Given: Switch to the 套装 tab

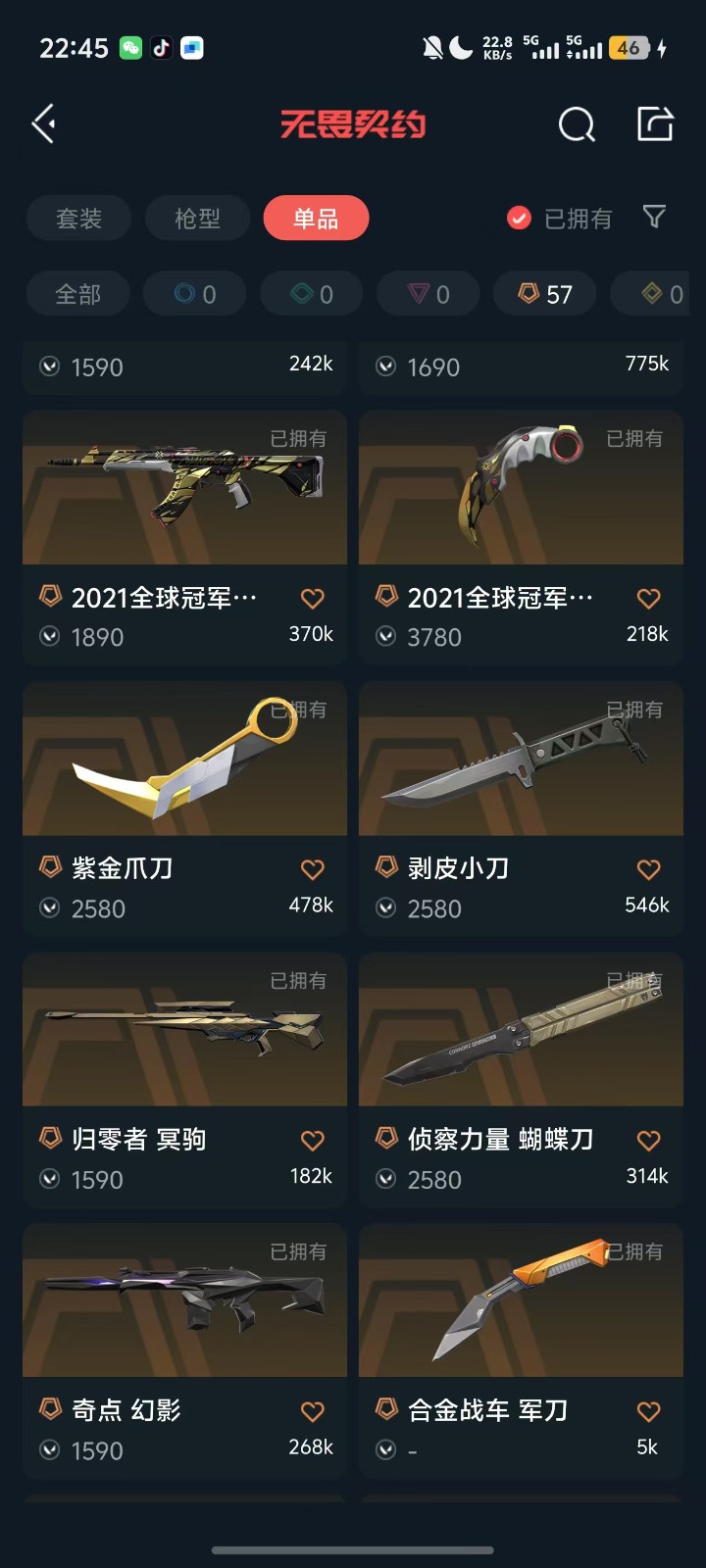Looking at the screenshot, I should [79, 219].
